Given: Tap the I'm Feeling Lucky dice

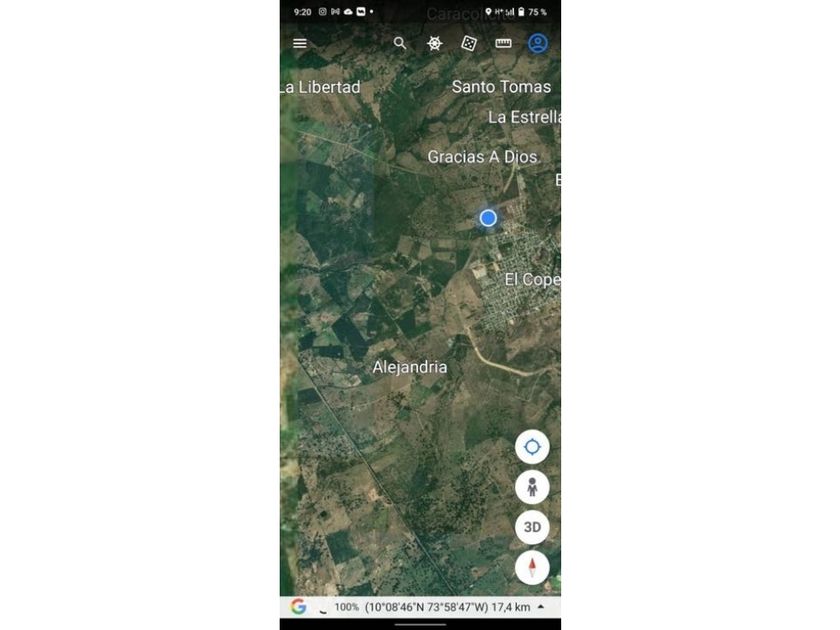Looking at the screenshot, I should [x=468, y=43].
